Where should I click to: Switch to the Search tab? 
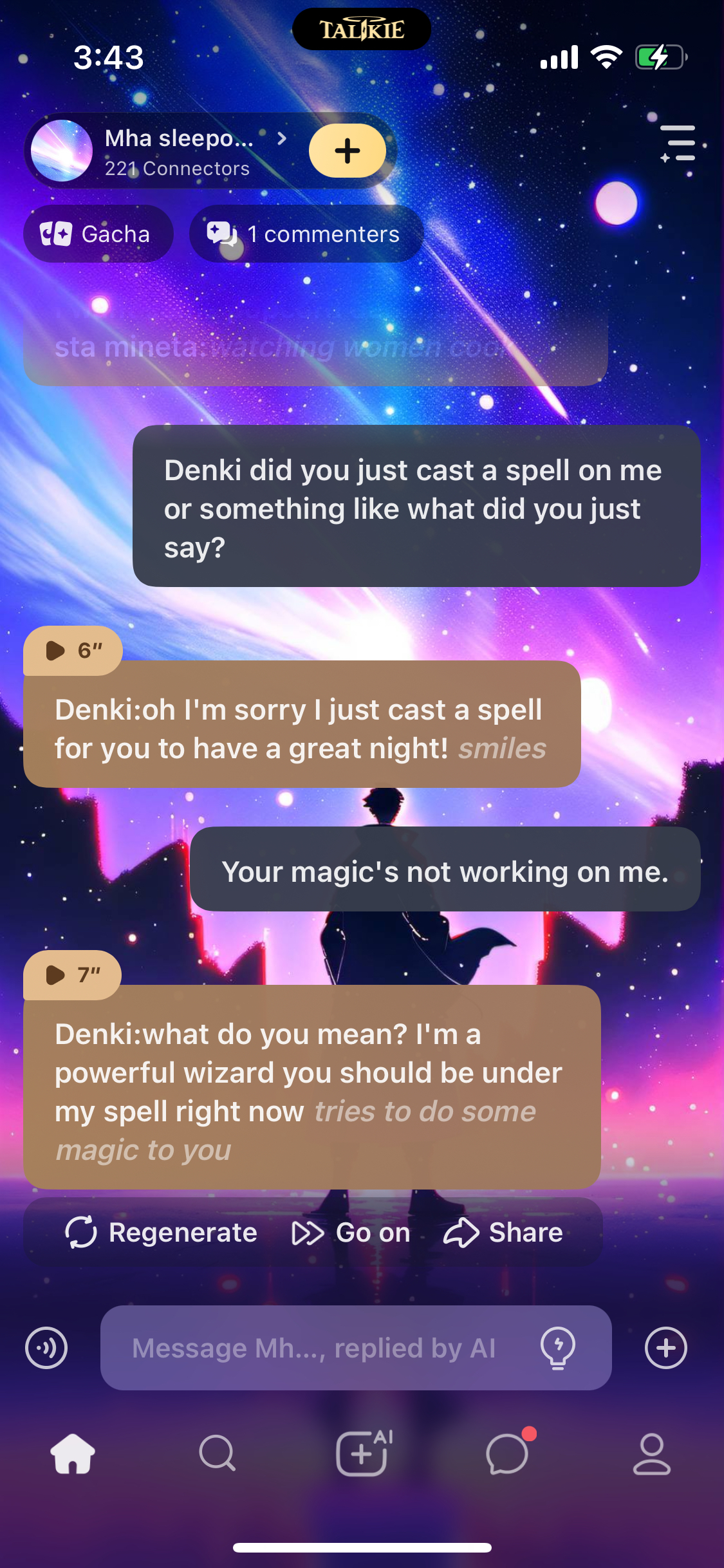218,1453
